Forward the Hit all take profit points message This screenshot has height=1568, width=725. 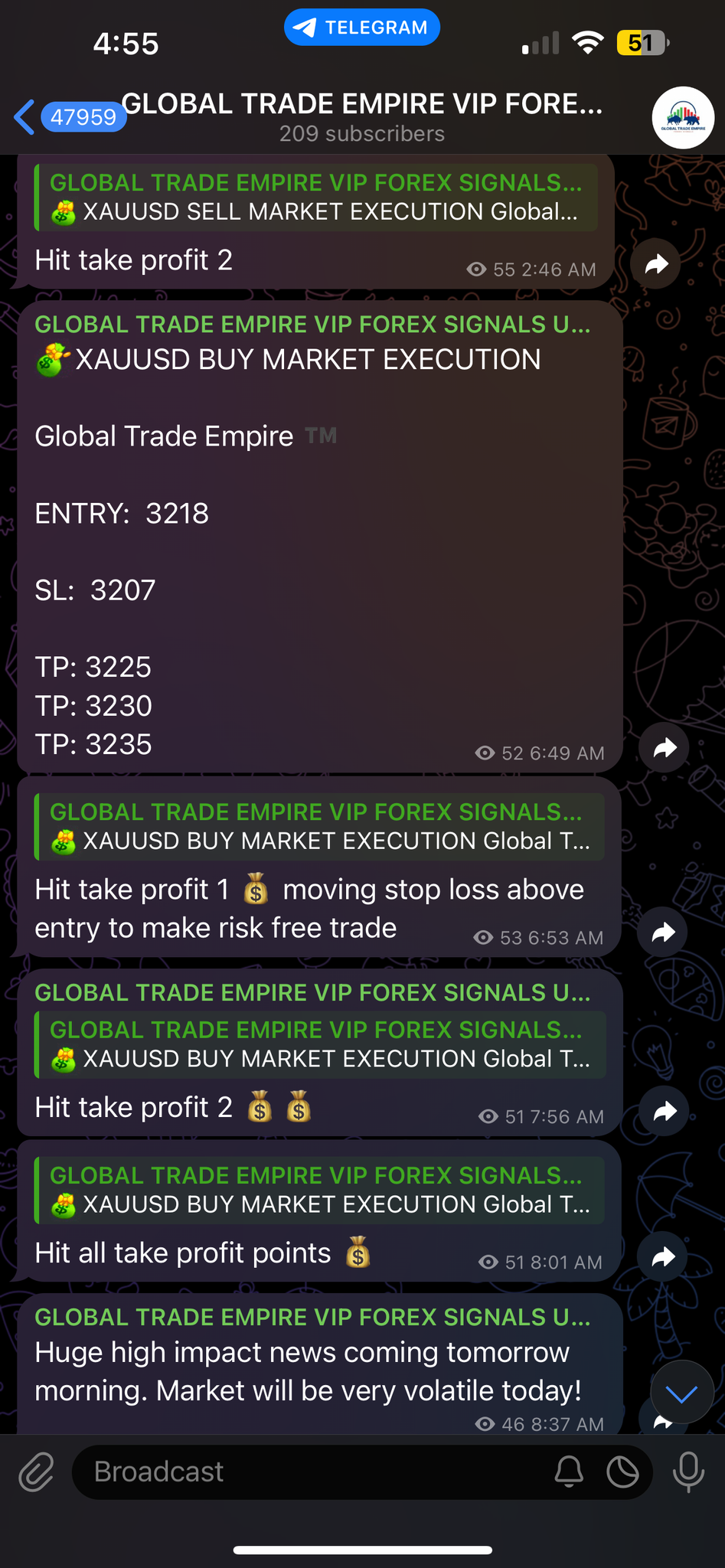click(663, 1256)
